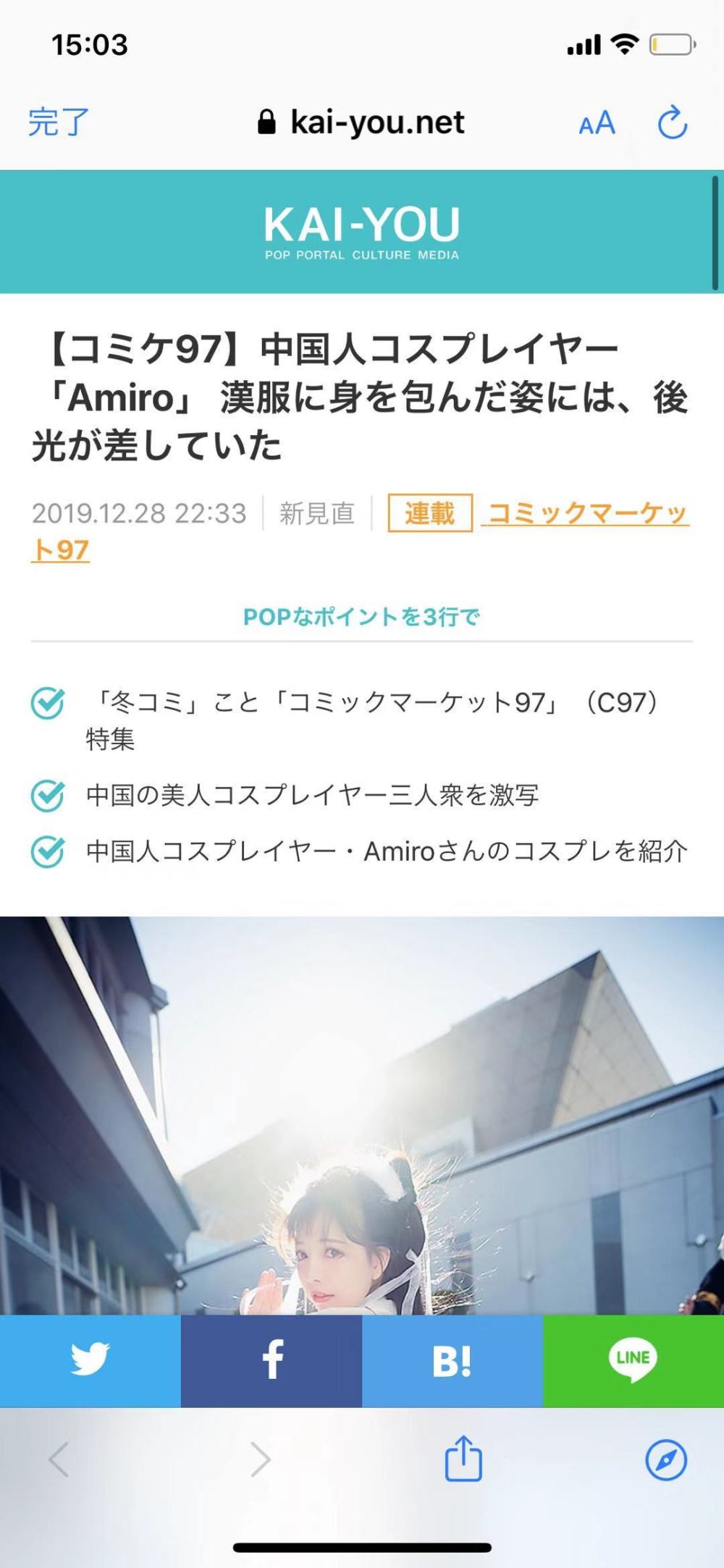Tap 完了 to close the browser
The image size is (724, 1568).
[59, 122]
